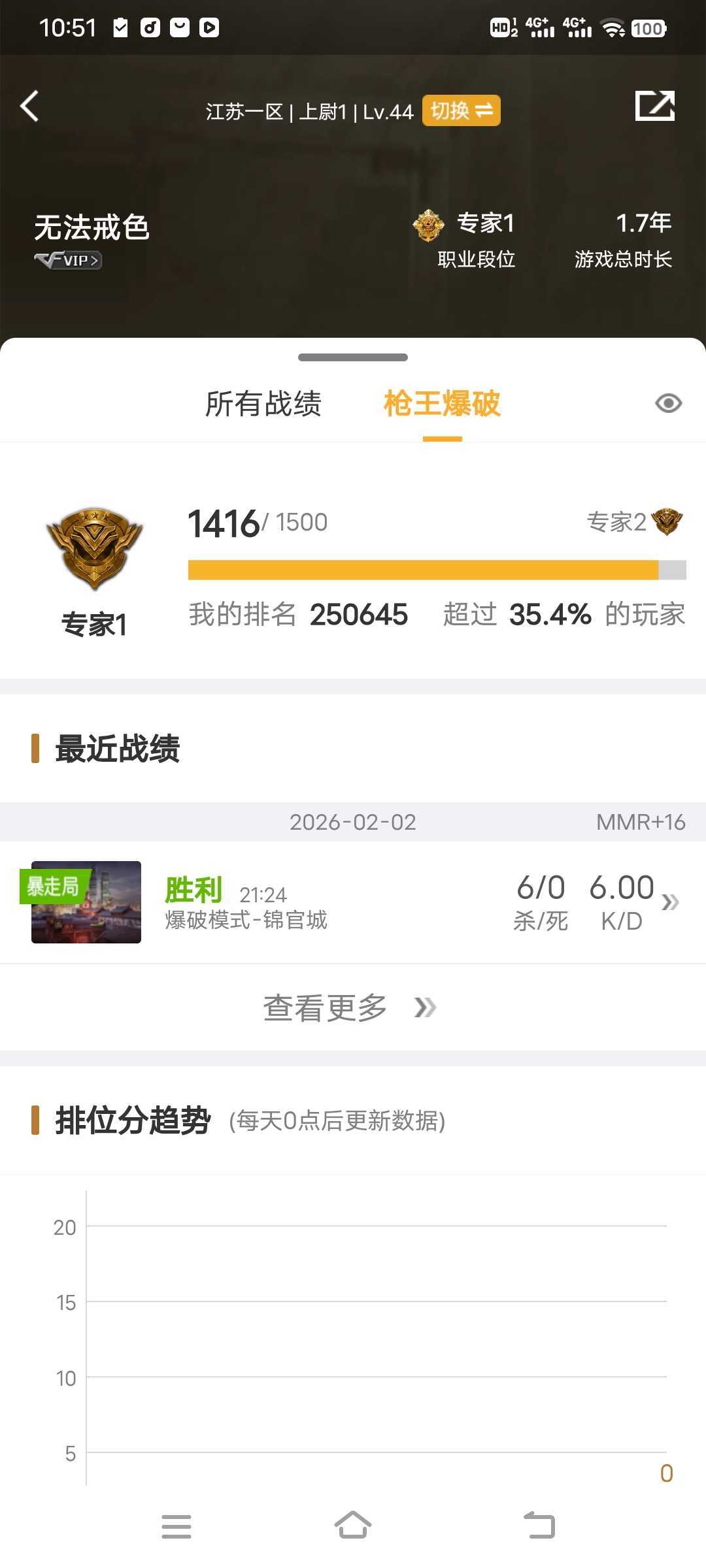Share this profile via top-right icon
Screen dimensions: 706x1568
654,106
